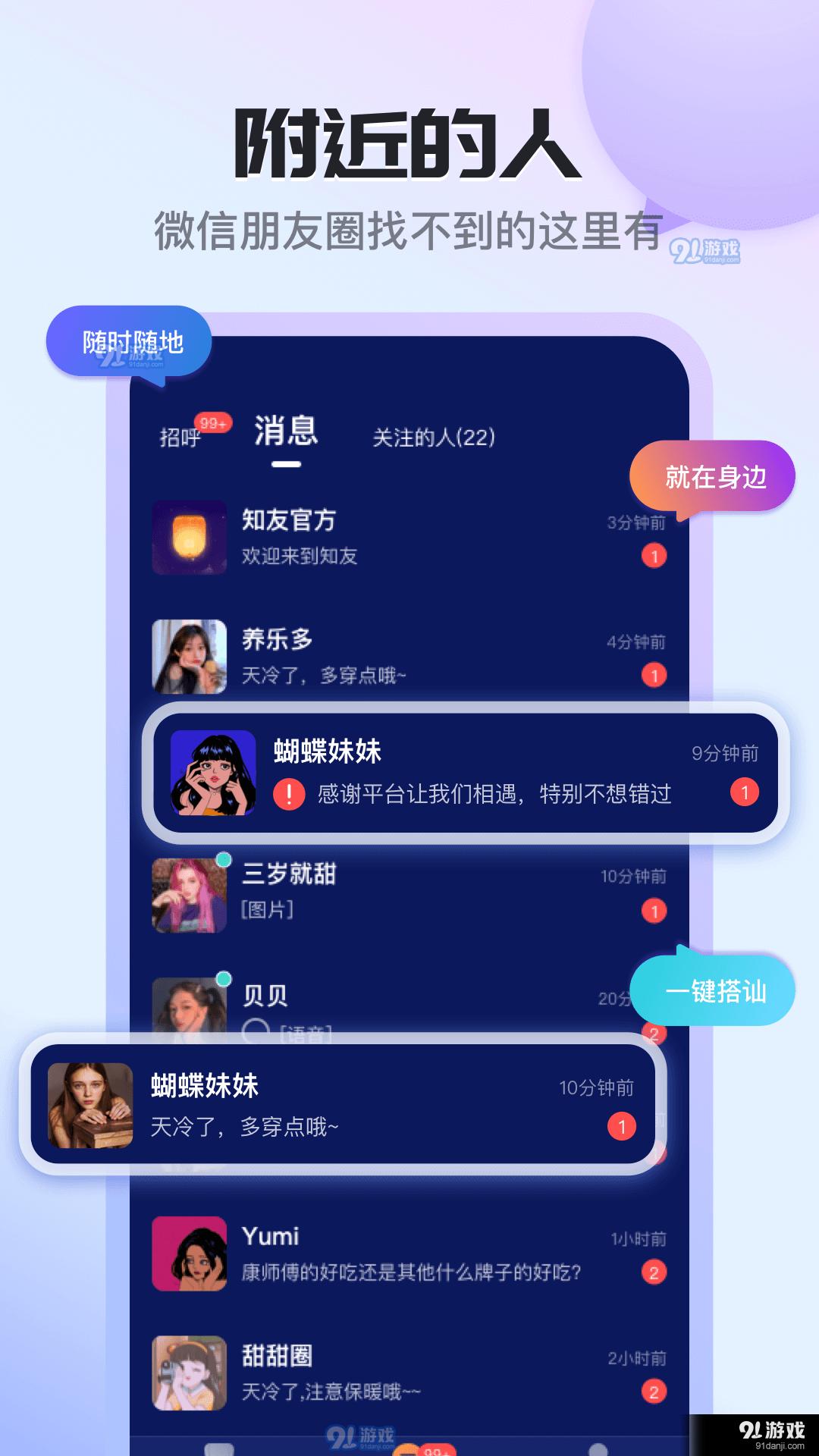Select Yumi's pink avatar
819x1456 pixels.
189,1255
